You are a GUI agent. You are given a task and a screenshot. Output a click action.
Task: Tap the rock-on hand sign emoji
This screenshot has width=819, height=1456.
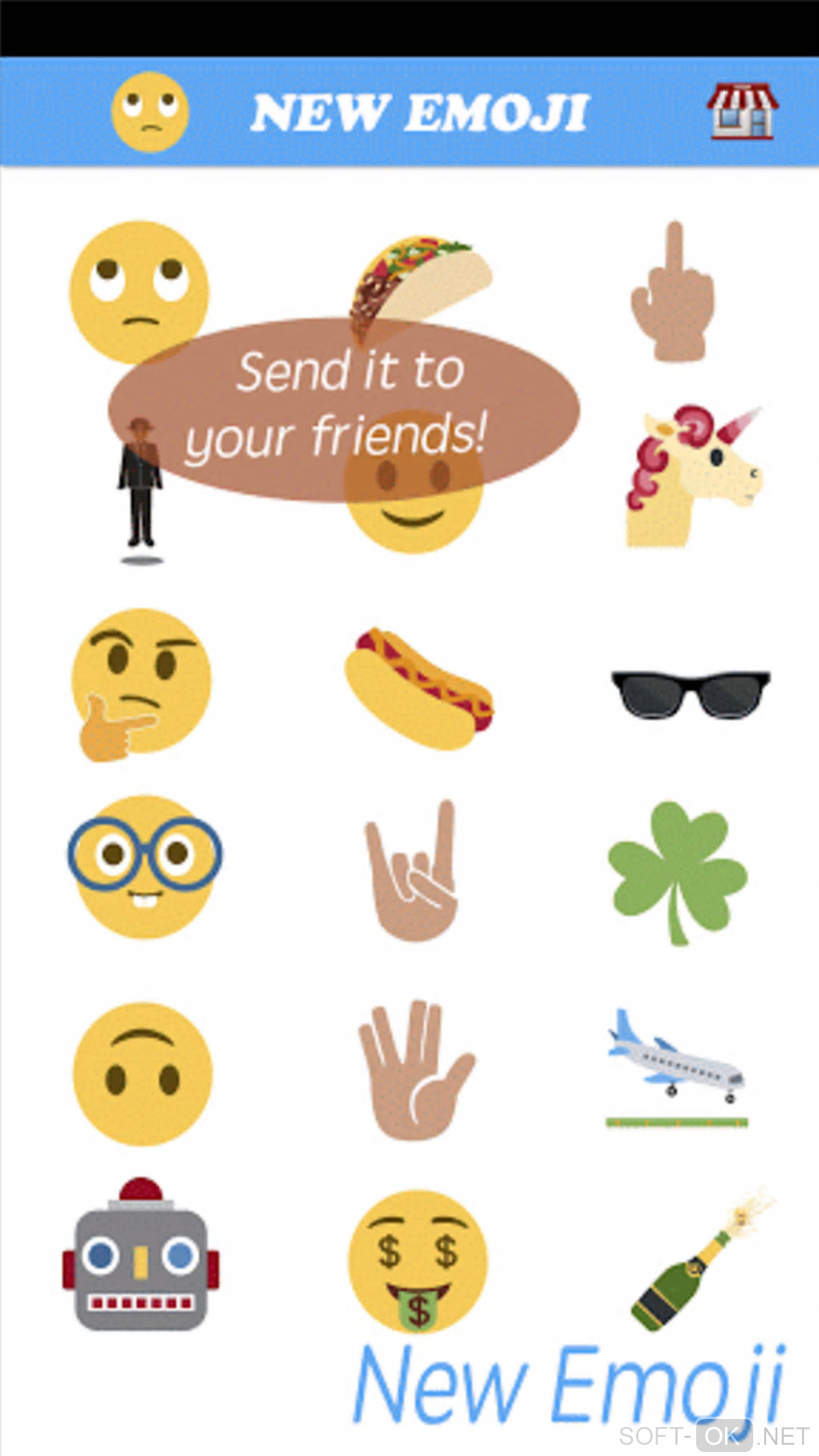[412, 871]
